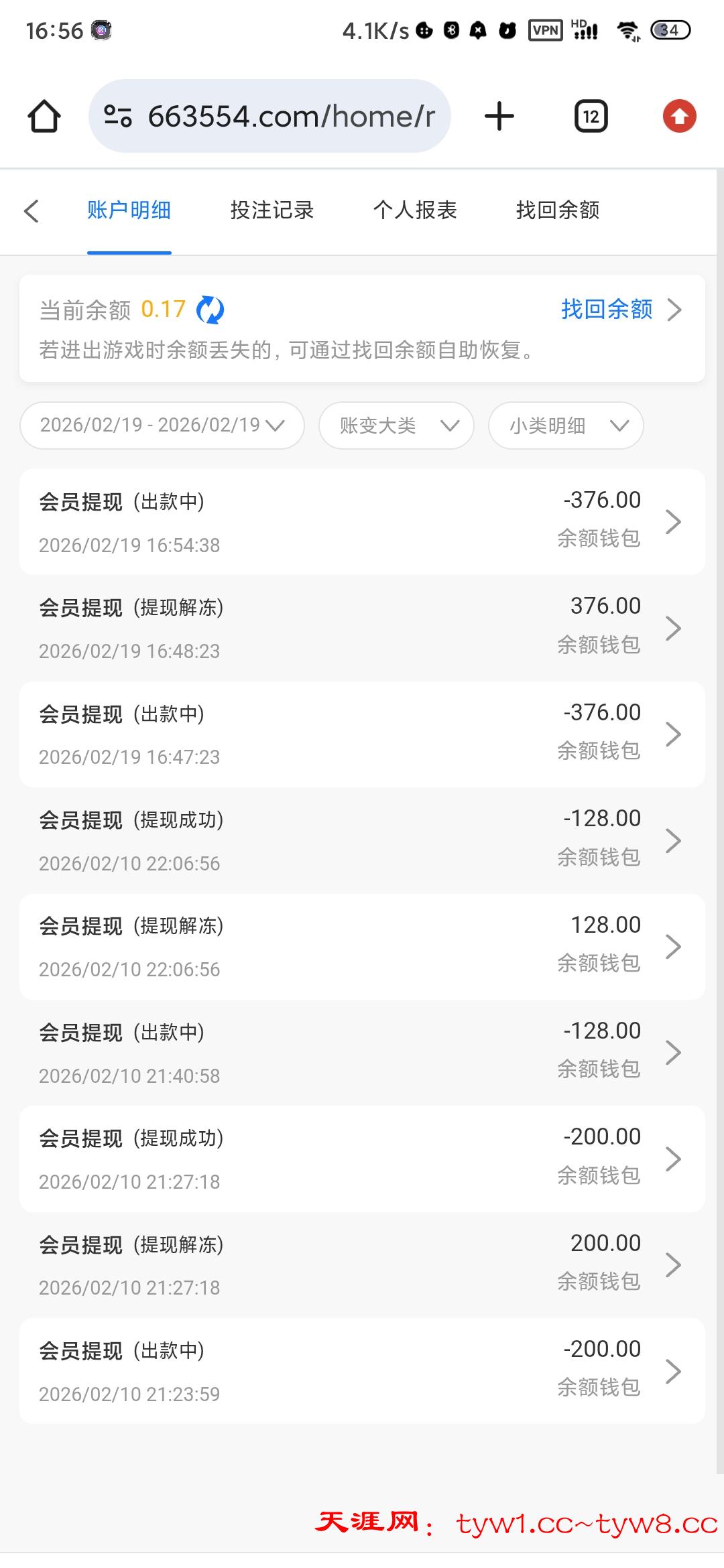Open the 出款中 record at 21:23:59
The height and width of the screenshot is (1568, 724).
362,1371
